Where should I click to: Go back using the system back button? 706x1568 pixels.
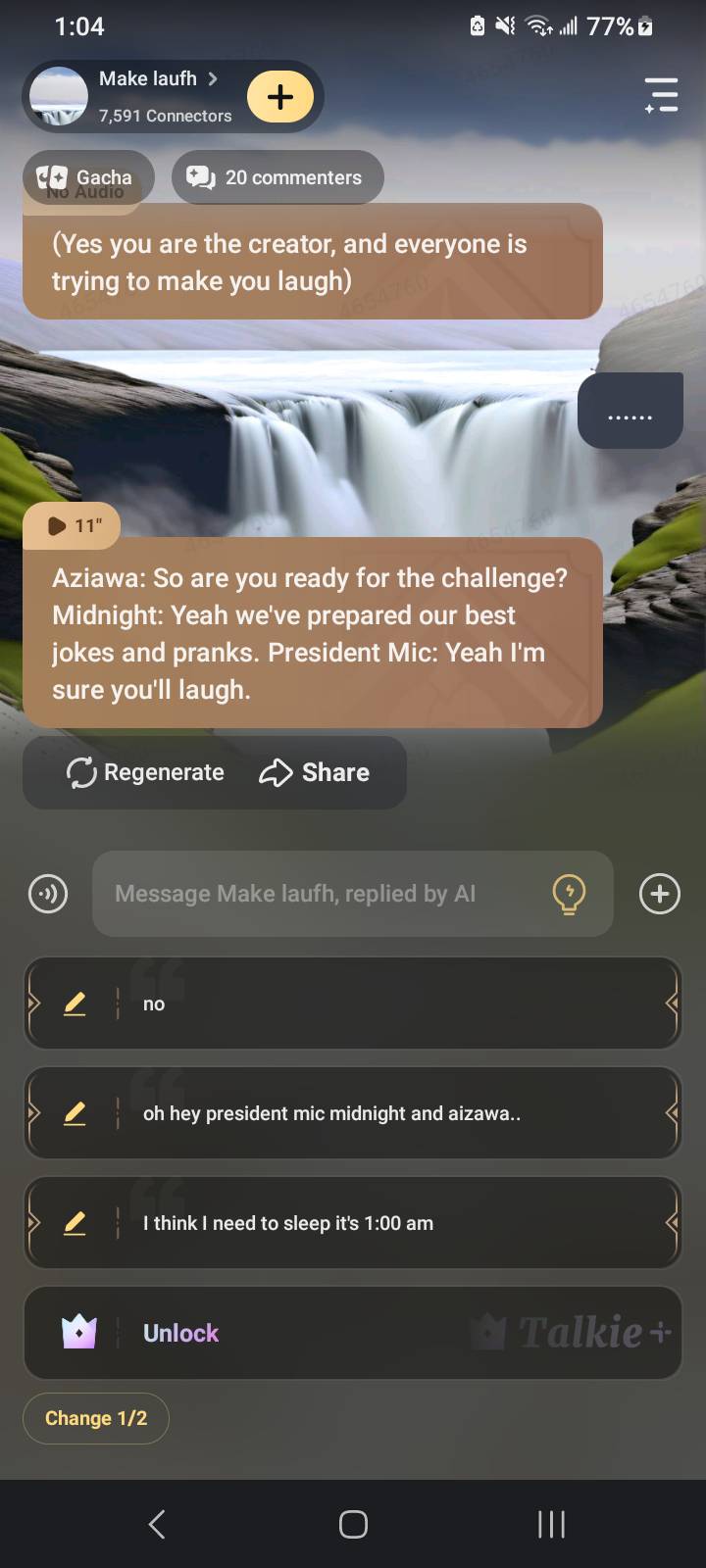(156, 1524)
